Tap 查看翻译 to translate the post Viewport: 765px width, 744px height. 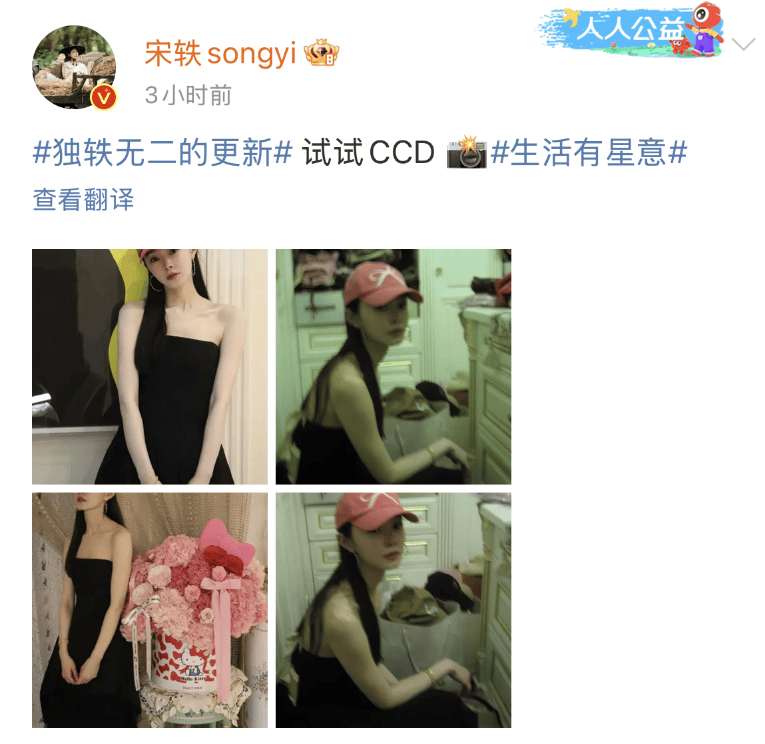coord(83,199)
